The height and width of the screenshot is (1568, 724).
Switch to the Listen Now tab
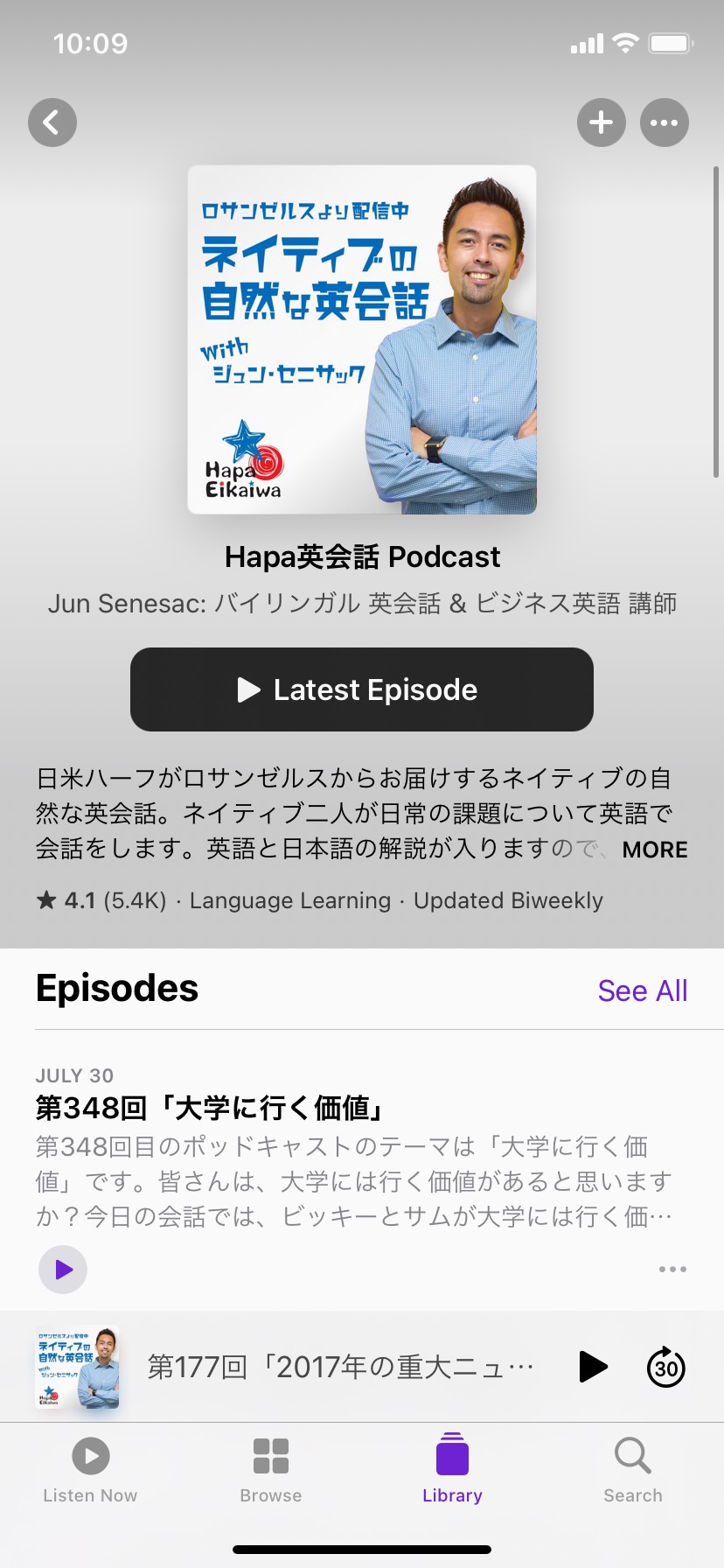[x=90, y=1472]
